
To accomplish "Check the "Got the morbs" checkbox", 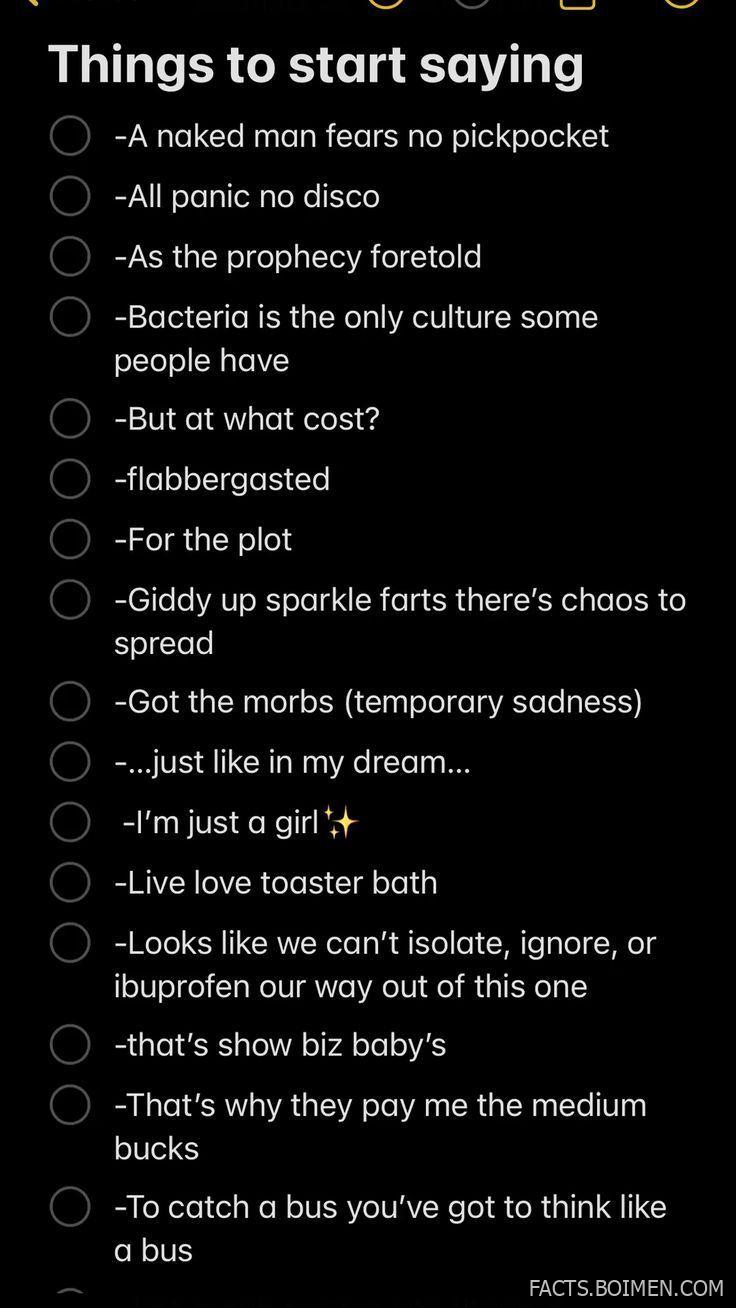I will click(x=70, y=701).
